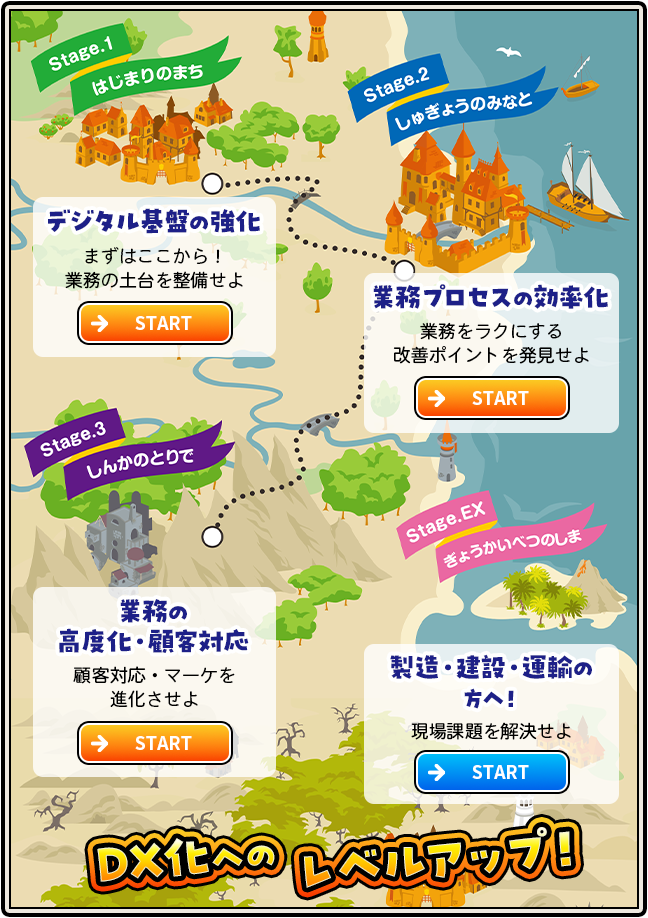Start the 業務プロセスの効率化 stage
The image size is (648, 918).
491,398
